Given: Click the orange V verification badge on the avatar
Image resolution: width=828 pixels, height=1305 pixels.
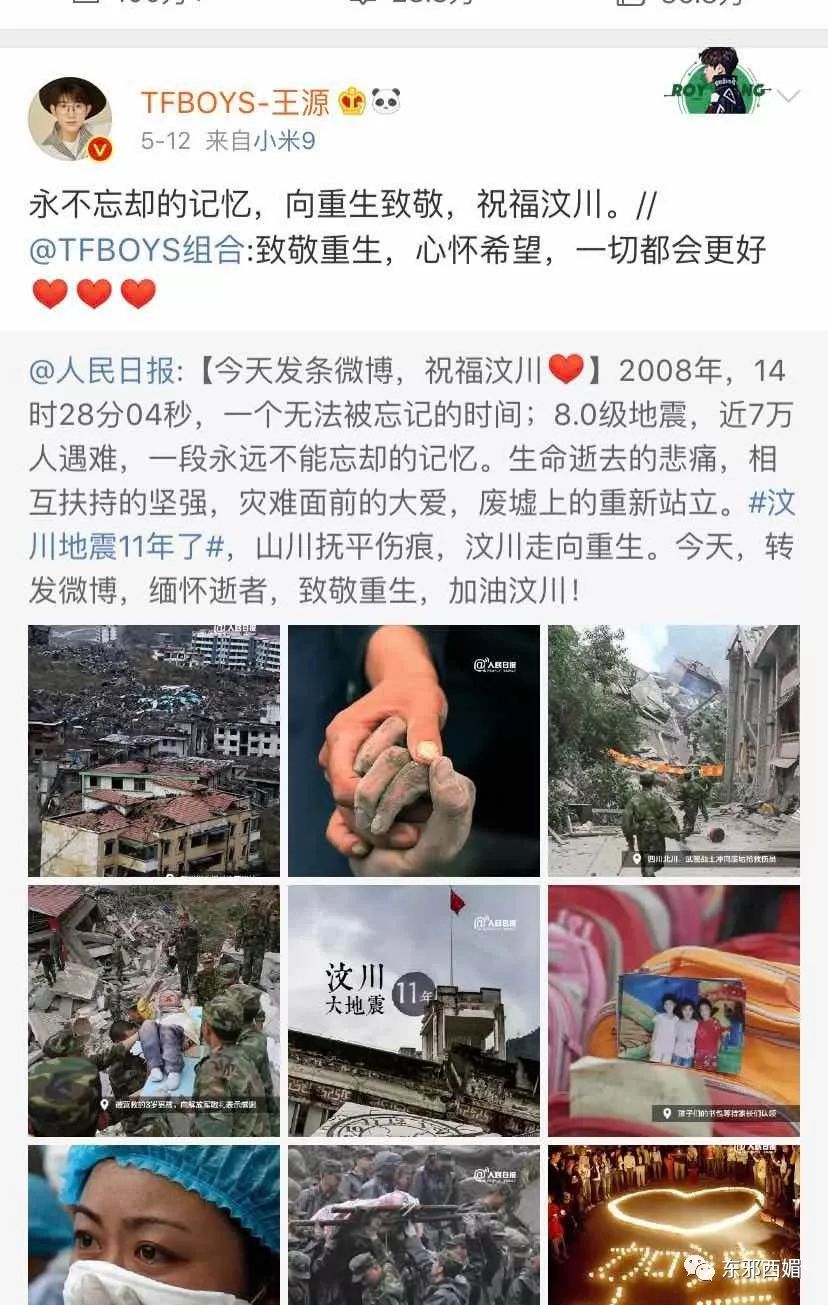Looking at the screenshot, I should (x=99, y=146).
